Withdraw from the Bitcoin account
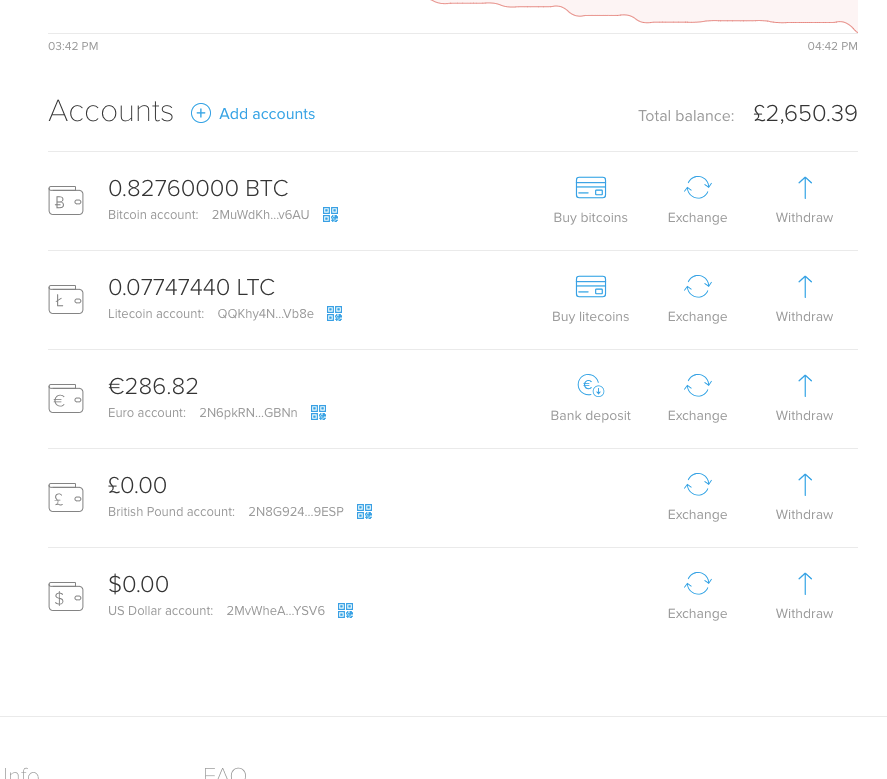This screenshot has height=779, width=887. [x=804, y=199]
